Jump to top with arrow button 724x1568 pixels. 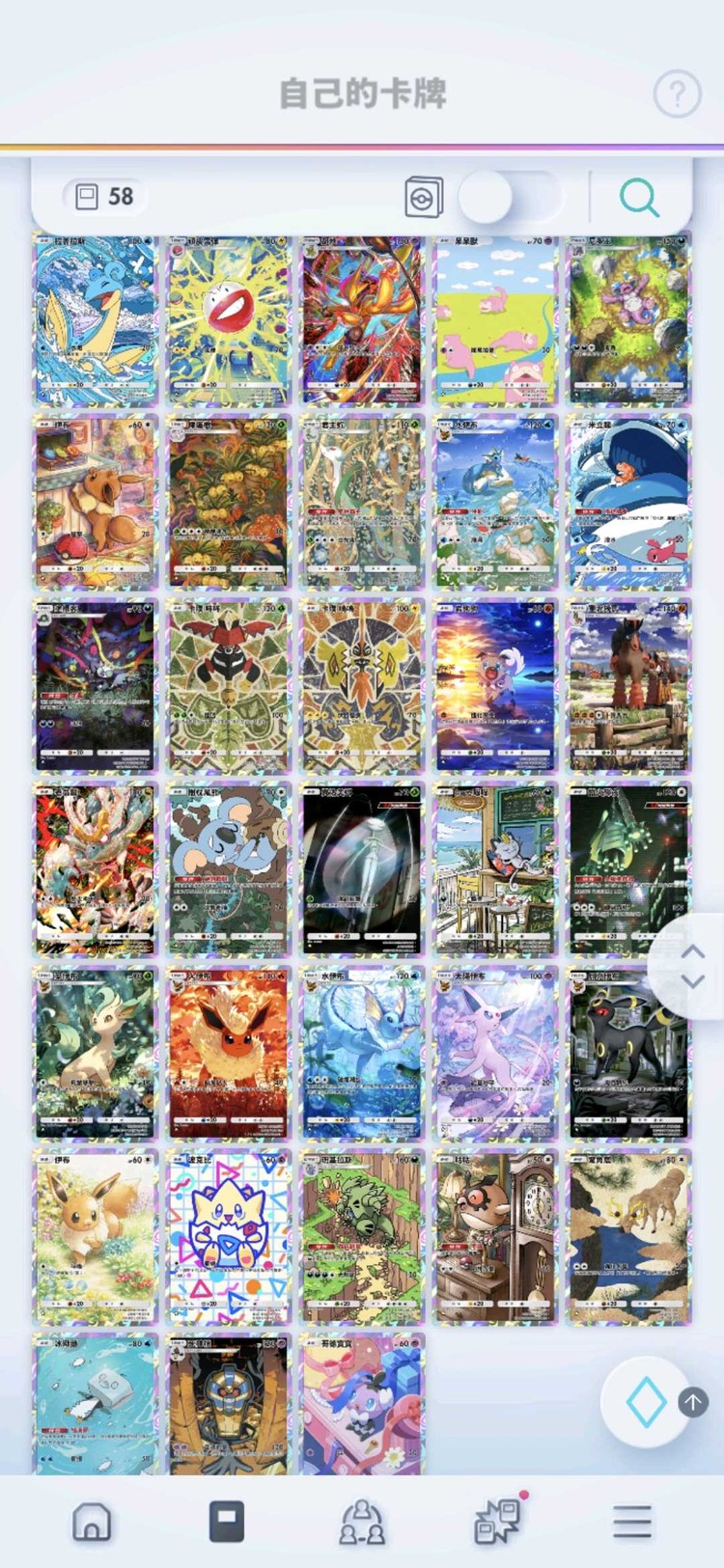693,1401
